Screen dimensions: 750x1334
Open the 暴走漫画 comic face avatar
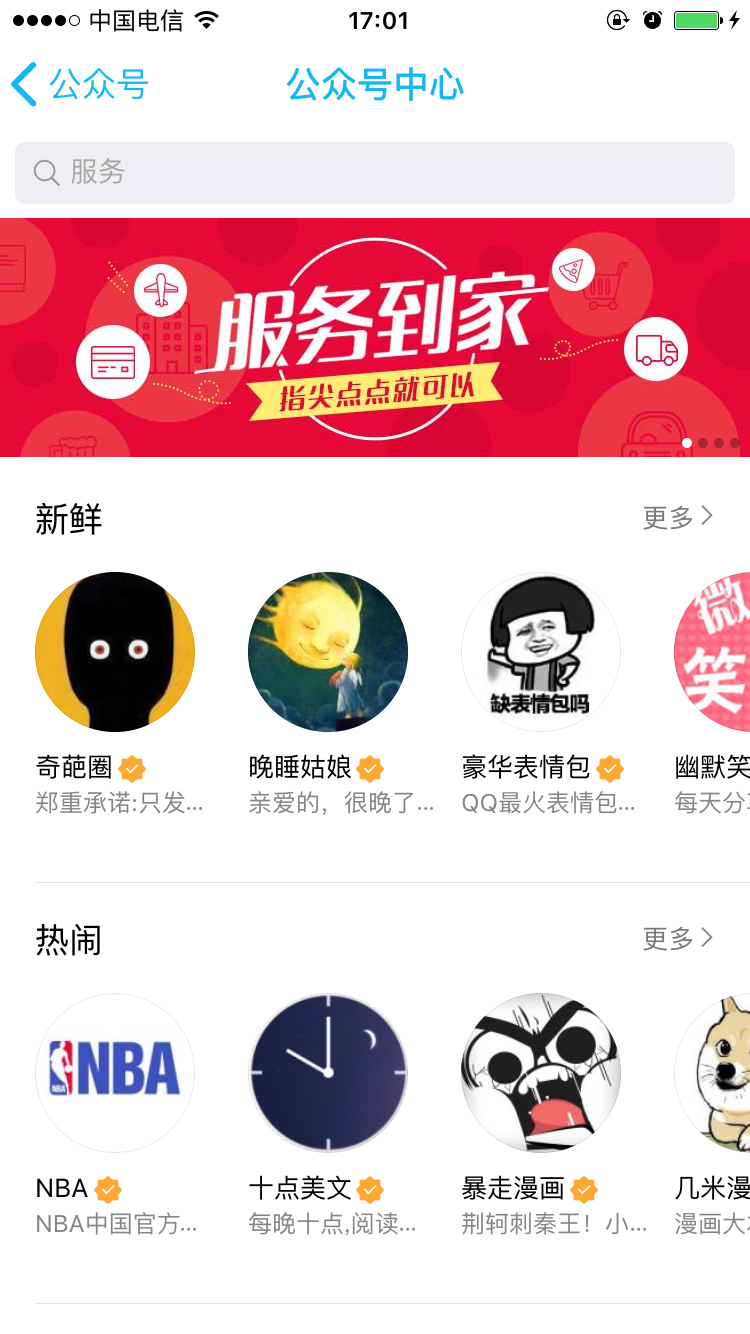[x=541, y=1072]
